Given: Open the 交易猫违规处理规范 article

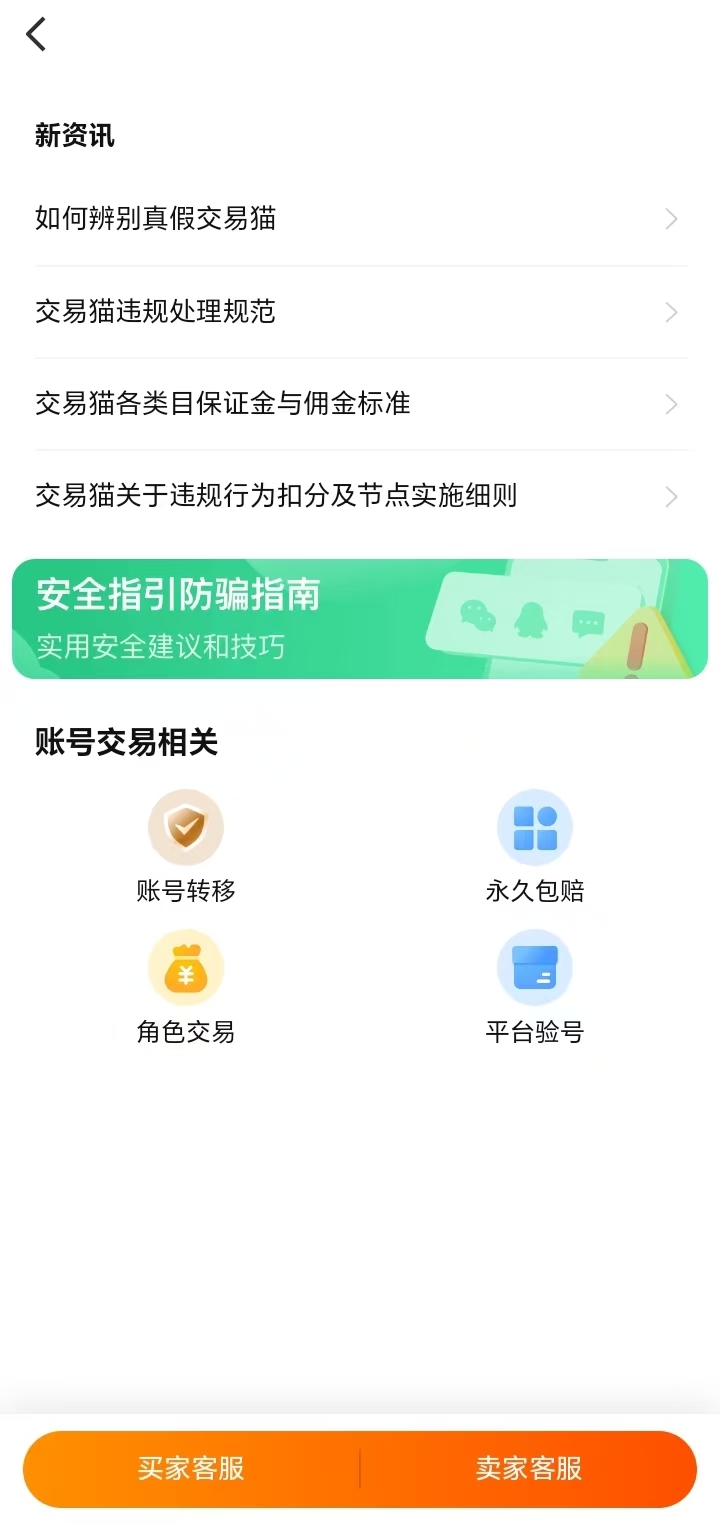Looking at the screenshot, I should coord(155,312).
